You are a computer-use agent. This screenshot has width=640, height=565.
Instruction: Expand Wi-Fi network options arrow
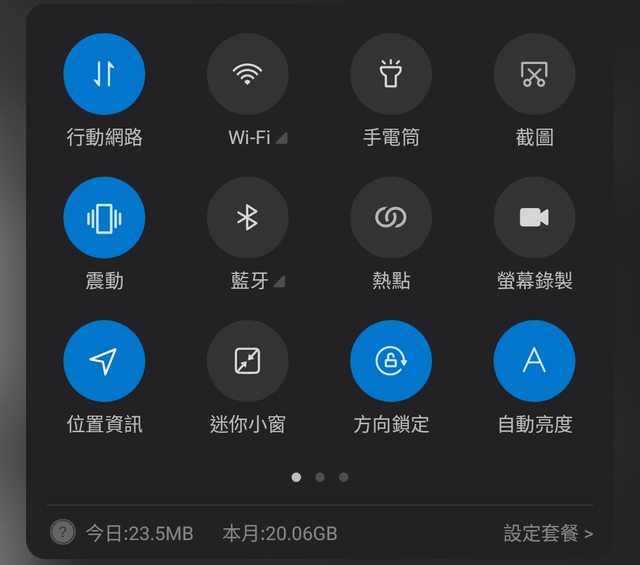coord(281,139)
